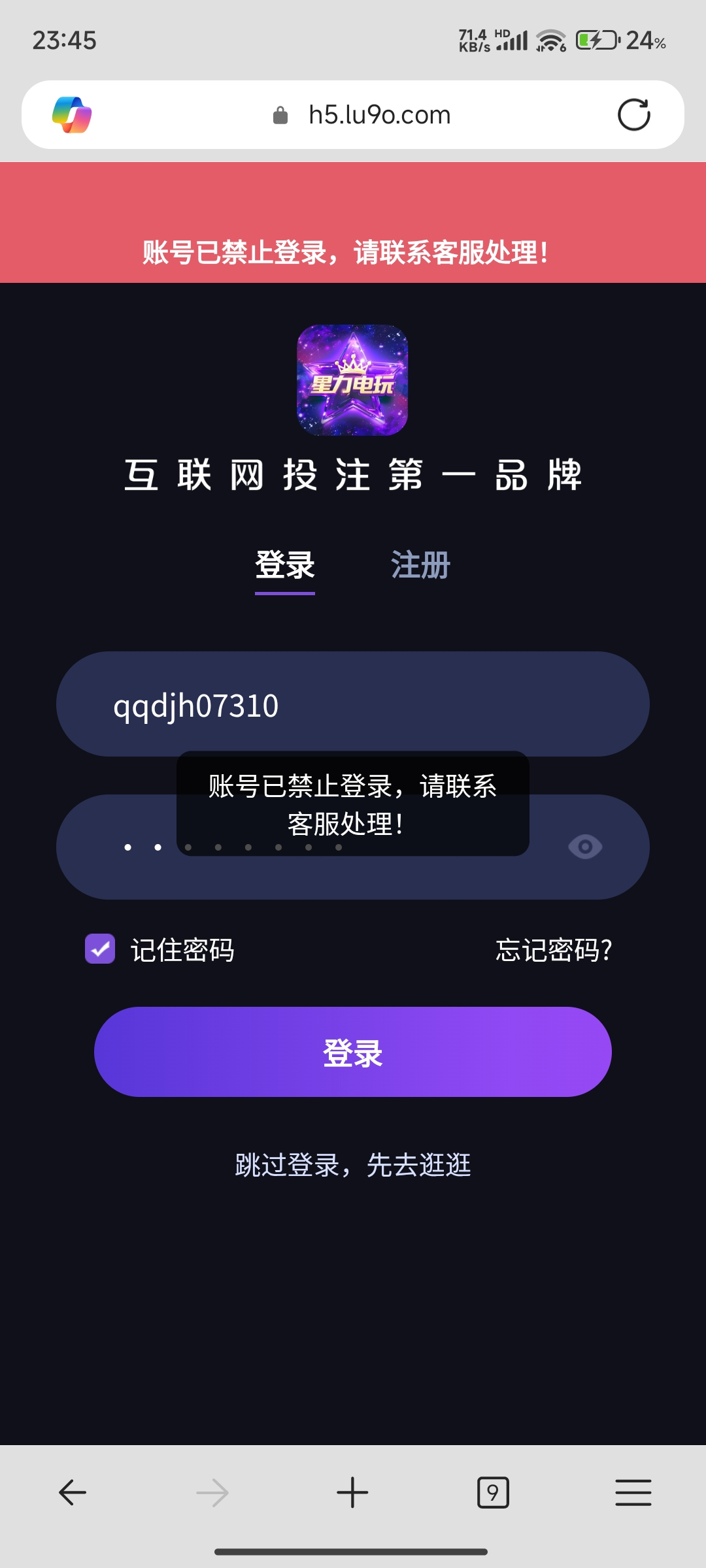The height and width of the screenshot is (1568, 706).
Task: Show the password with the eye icon
Action: point(585,847)
